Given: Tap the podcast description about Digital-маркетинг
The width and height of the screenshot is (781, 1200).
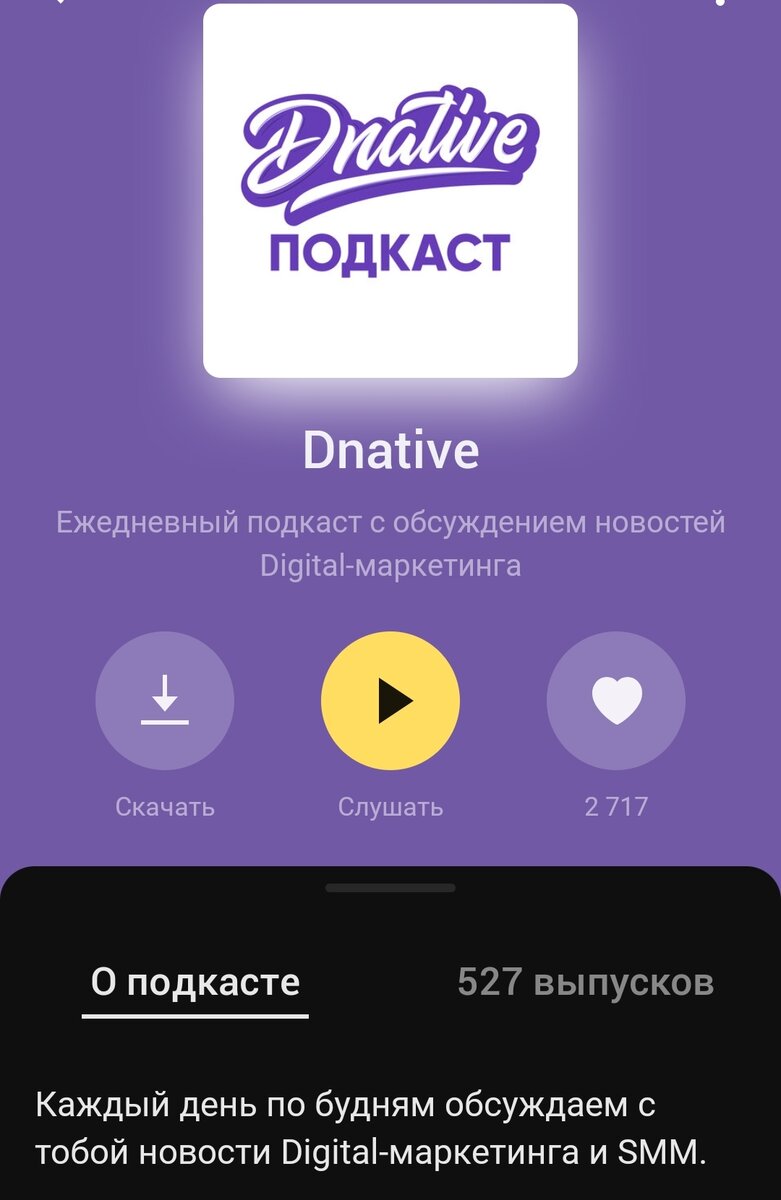Looking at the screenshot, I should (x=390, y=541).
